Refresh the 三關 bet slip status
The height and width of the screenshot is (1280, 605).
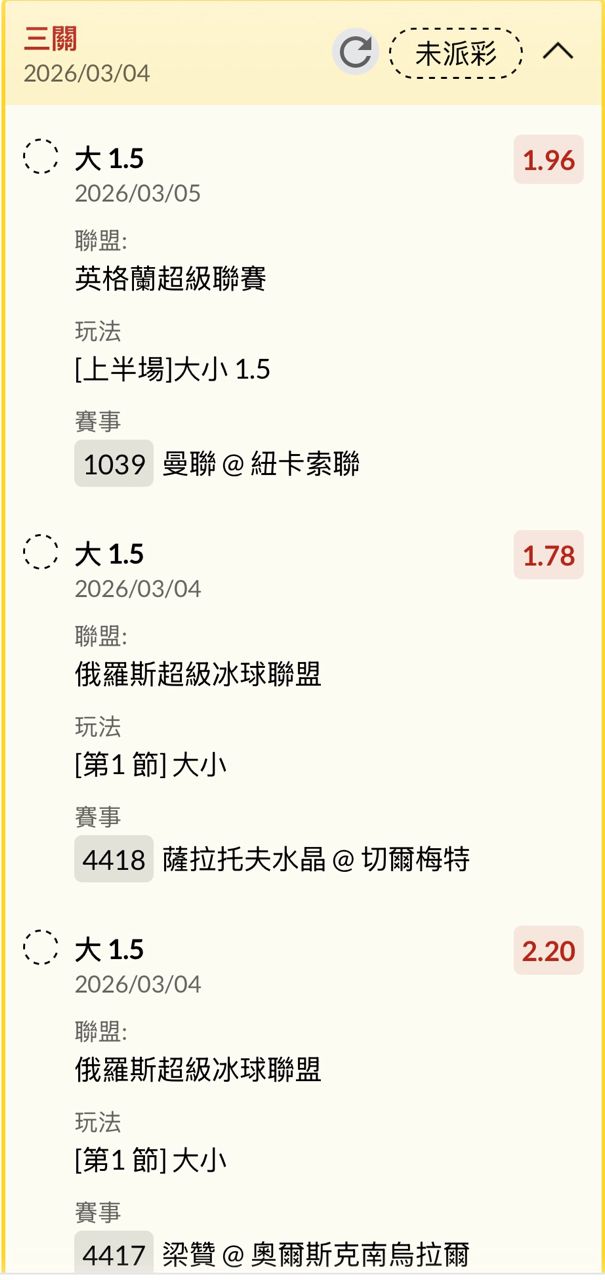[355, 53]
